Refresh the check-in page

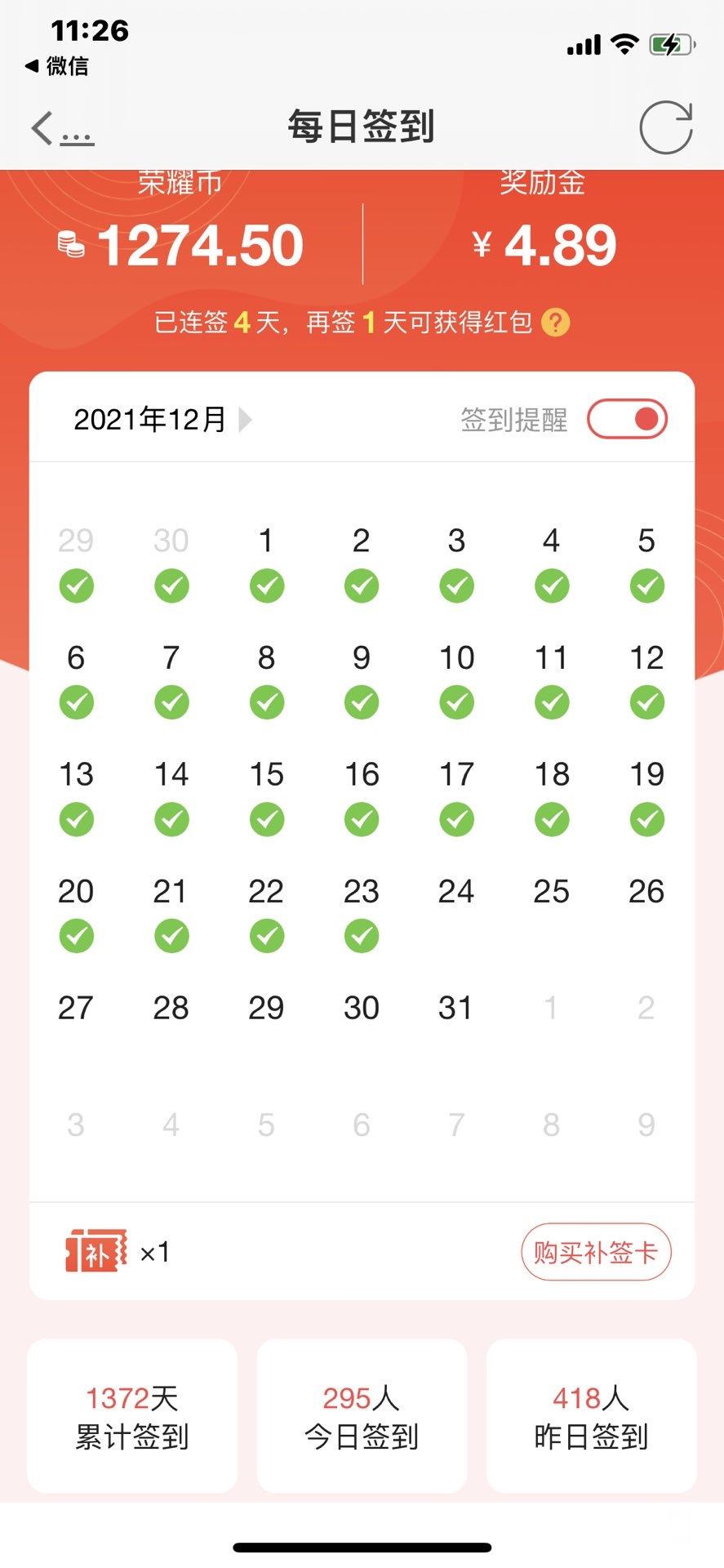[x=665, y=128]
